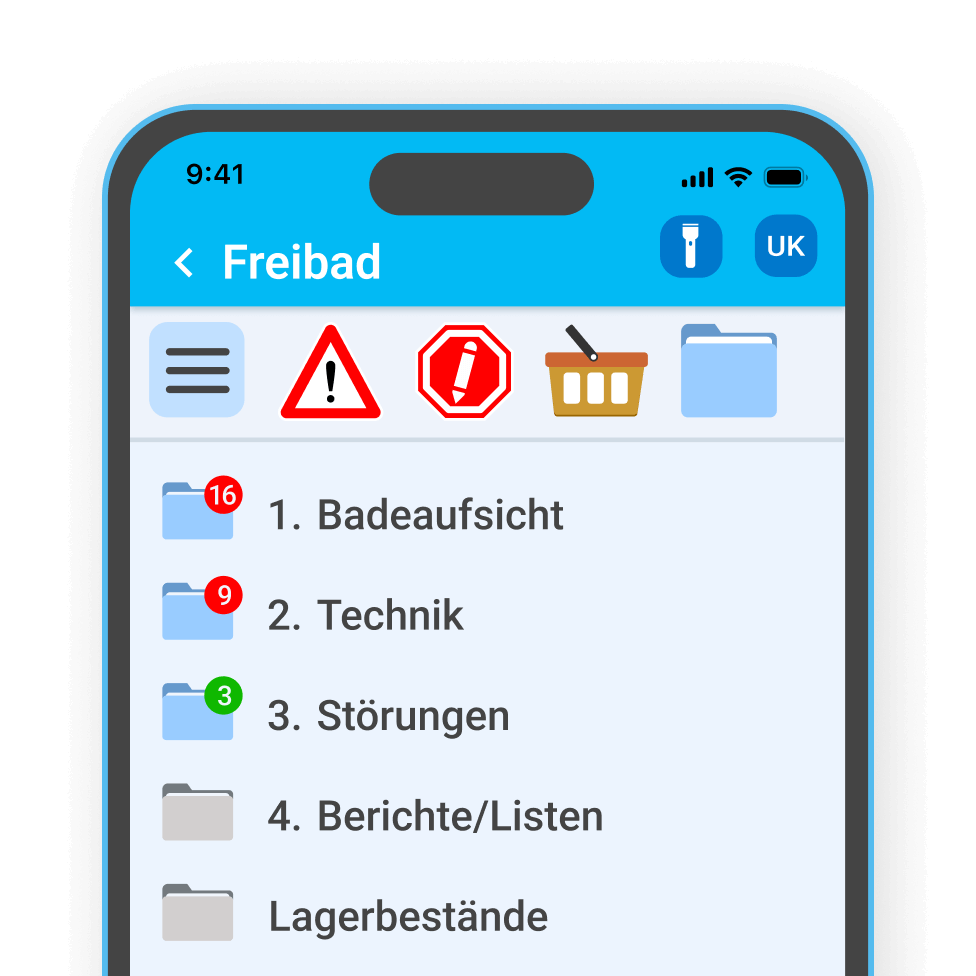Show the warning triangle alerts
976x976 pixels.
pos(331,373)
